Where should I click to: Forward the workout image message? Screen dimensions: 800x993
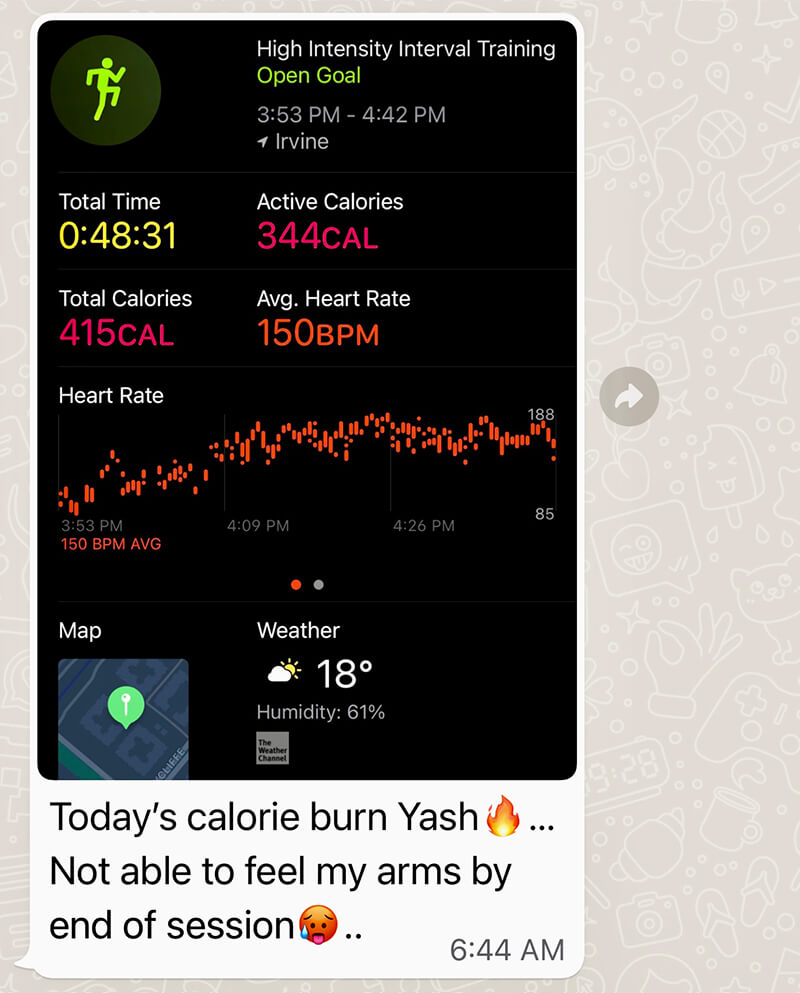pos(629,397)
